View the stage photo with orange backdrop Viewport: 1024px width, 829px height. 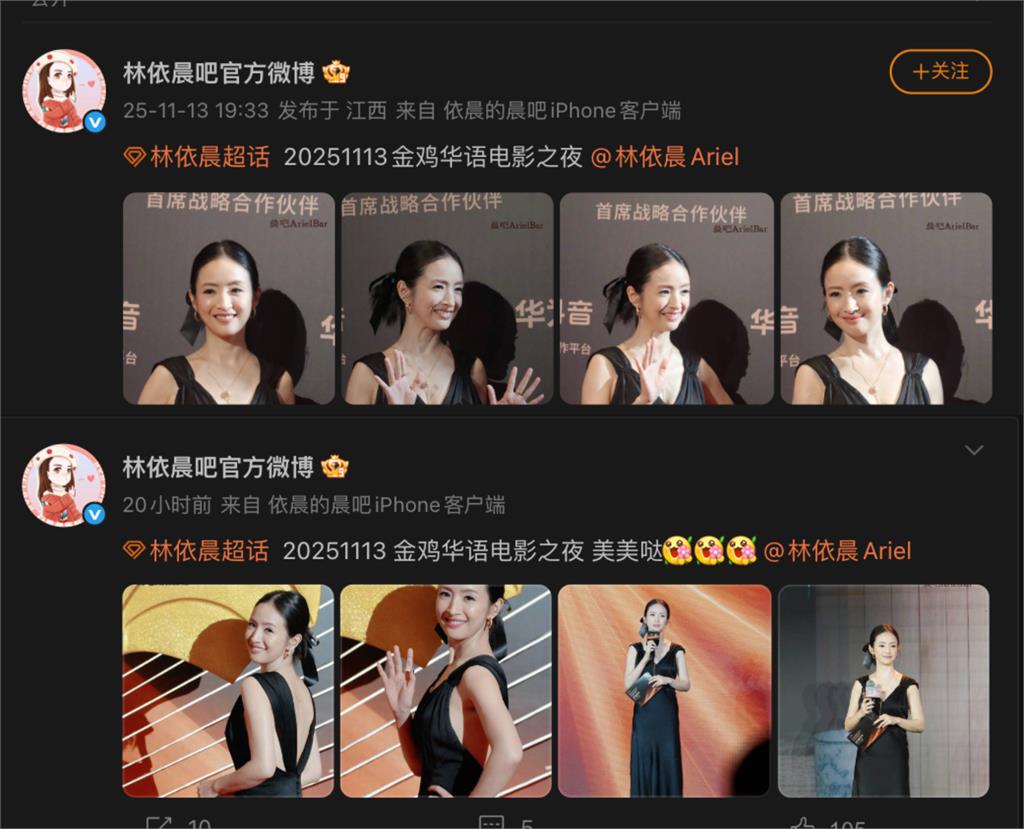pyautogui.click(x=664, y=690)
